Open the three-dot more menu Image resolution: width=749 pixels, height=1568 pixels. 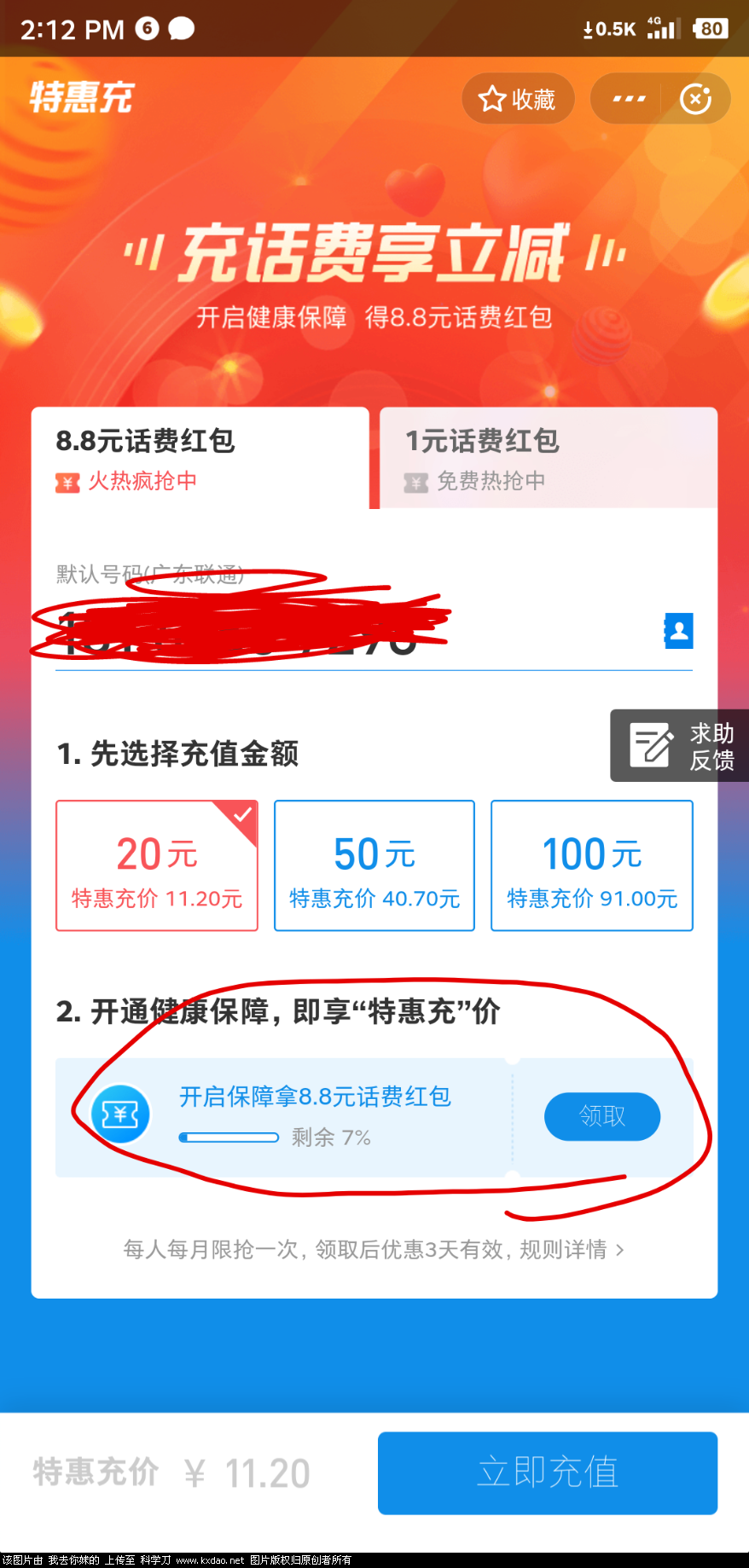pos(629,99)
